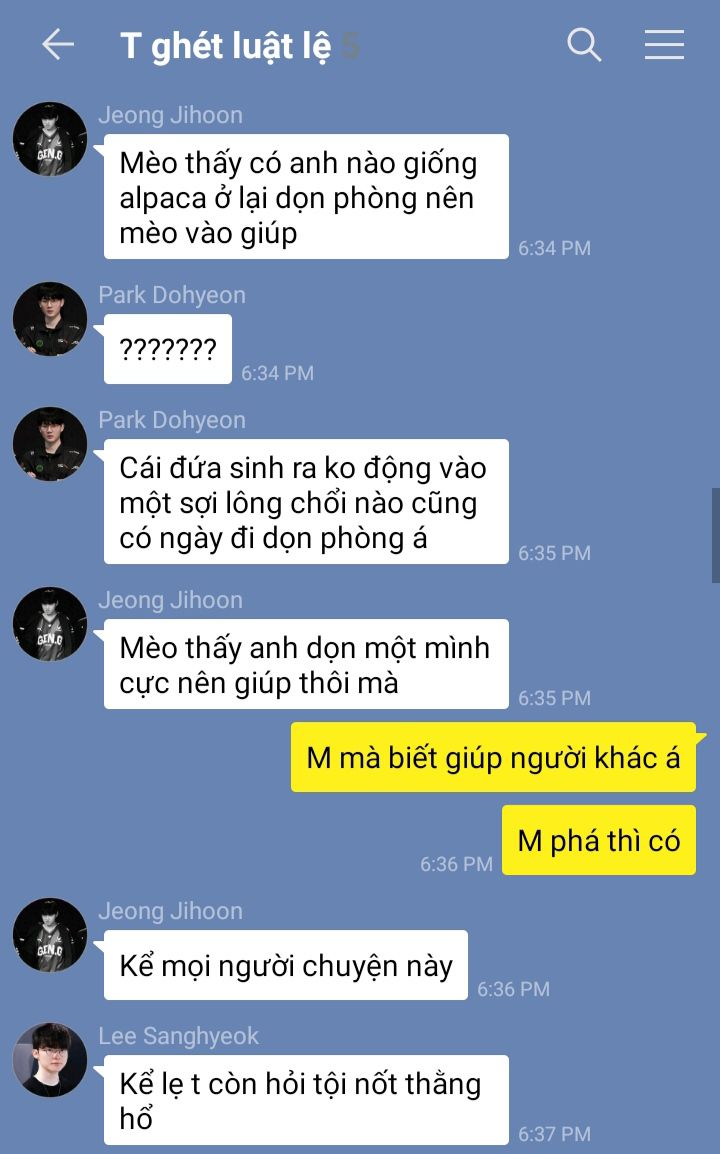Tap Jeong Jihoon's avatar beside the alpaca message
The height and width of the screenshot is (1154, 720).
pos(50,139)
